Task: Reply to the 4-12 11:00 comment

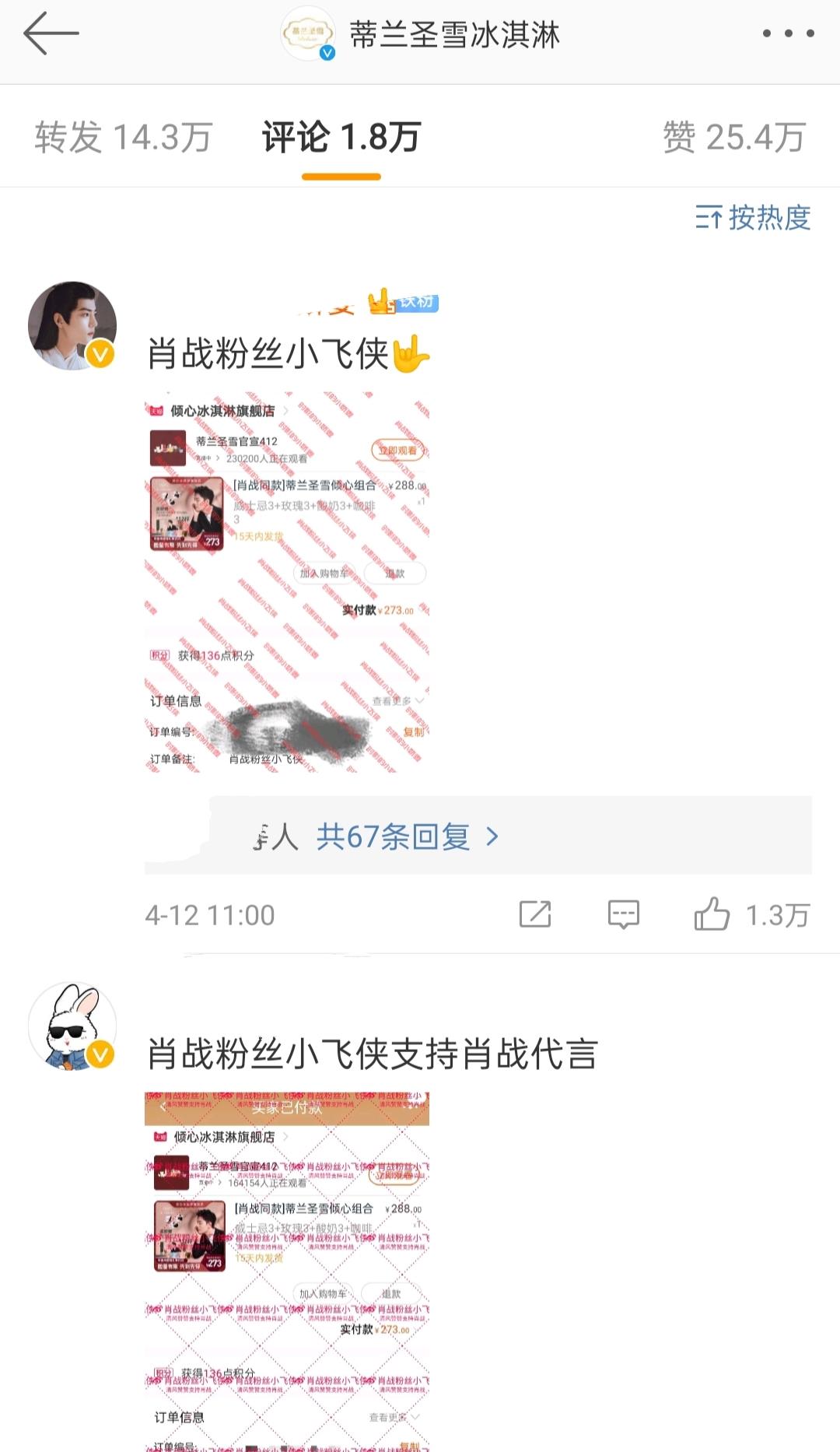Action: click(x=623, y=914)
